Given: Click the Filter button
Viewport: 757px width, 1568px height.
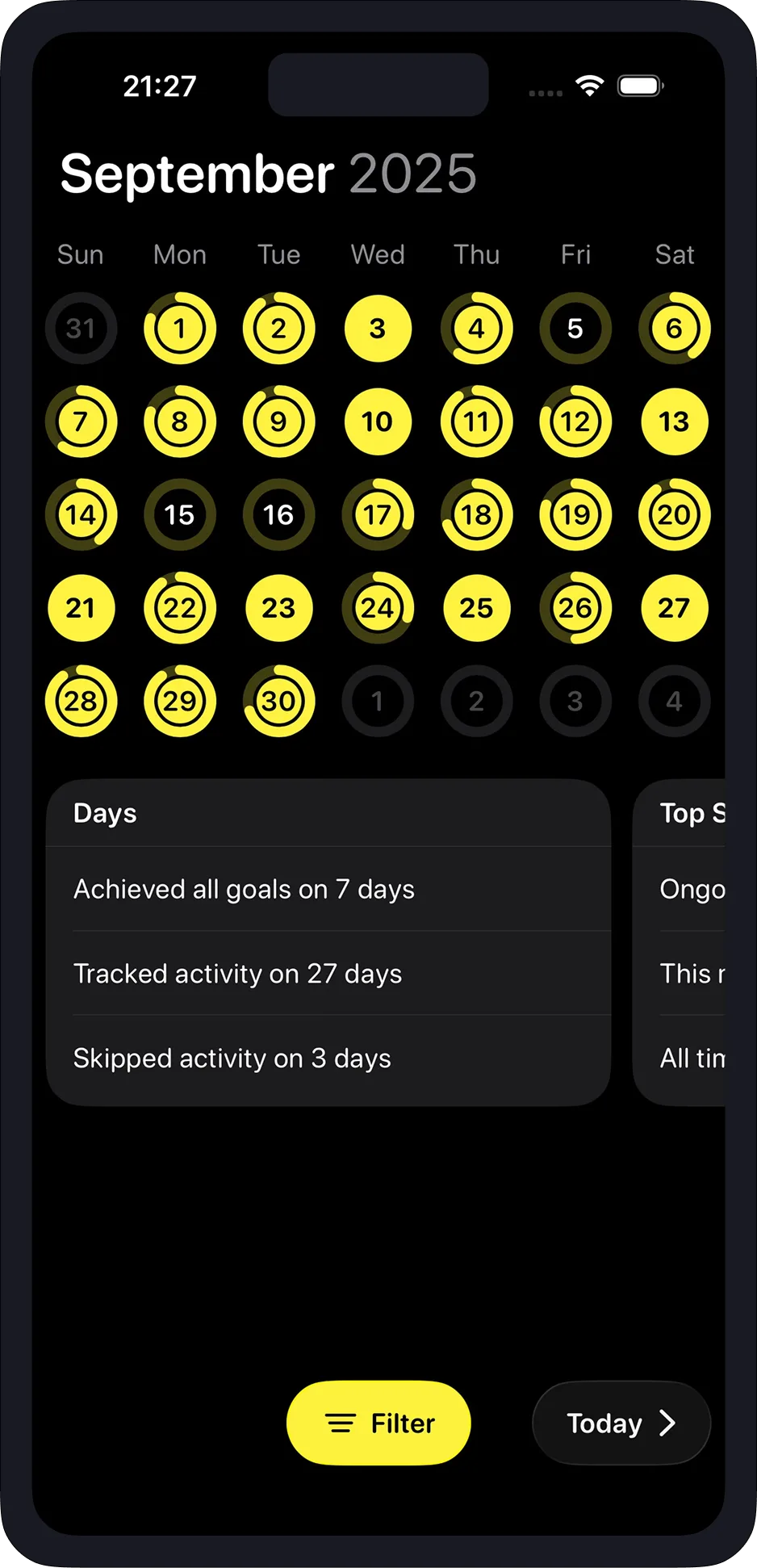Looking at the screenshot, I should pos(378,1423).
